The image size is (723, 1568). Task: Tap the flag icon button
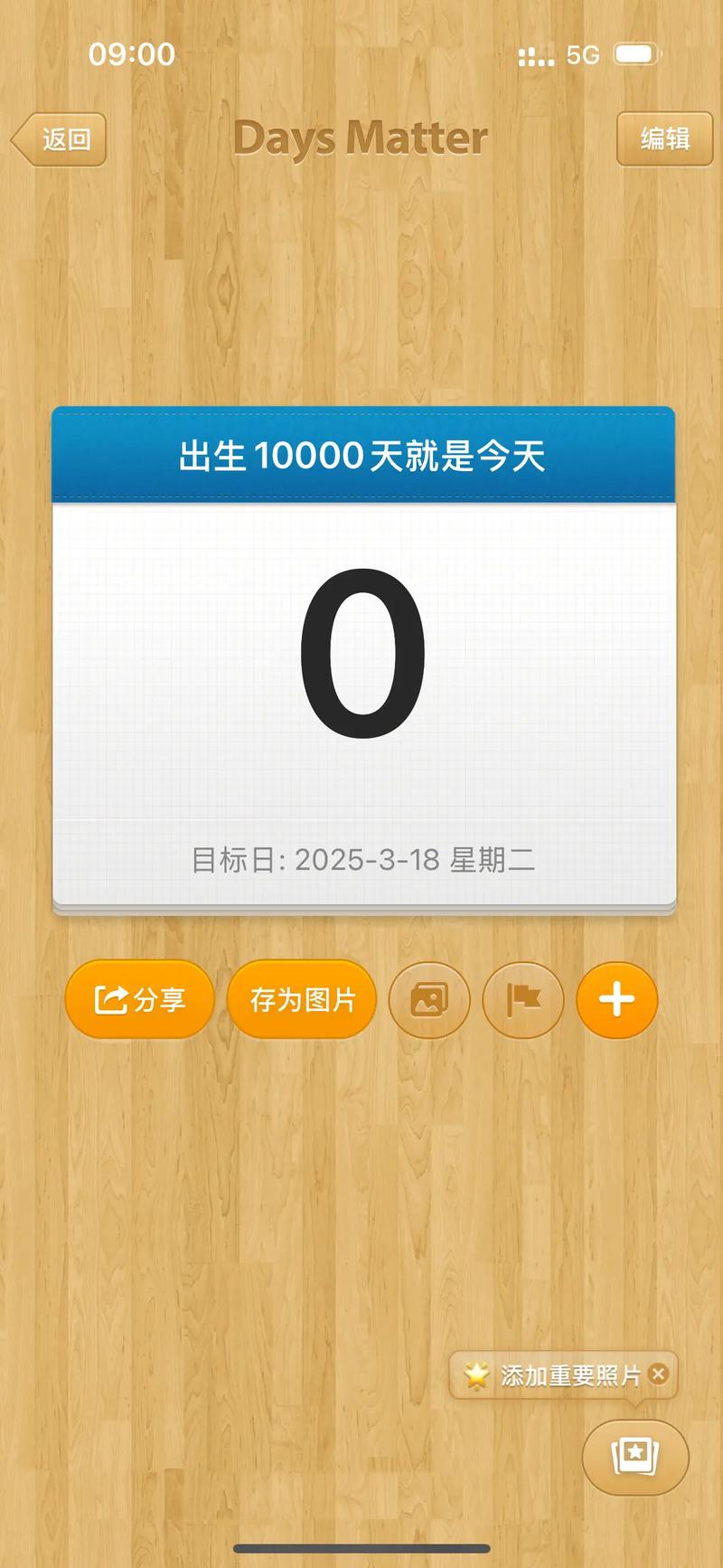(x=523, y=999)
